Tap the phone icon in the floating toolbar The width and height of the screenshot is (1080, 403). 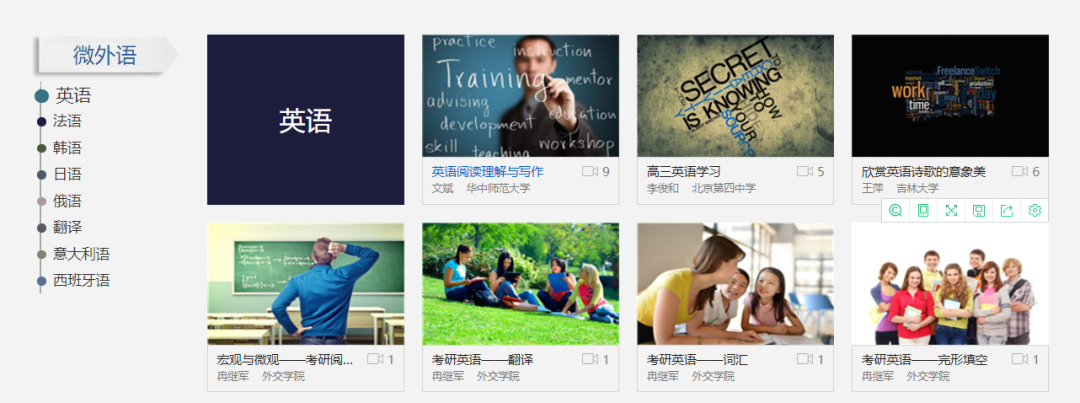(923, 211)
